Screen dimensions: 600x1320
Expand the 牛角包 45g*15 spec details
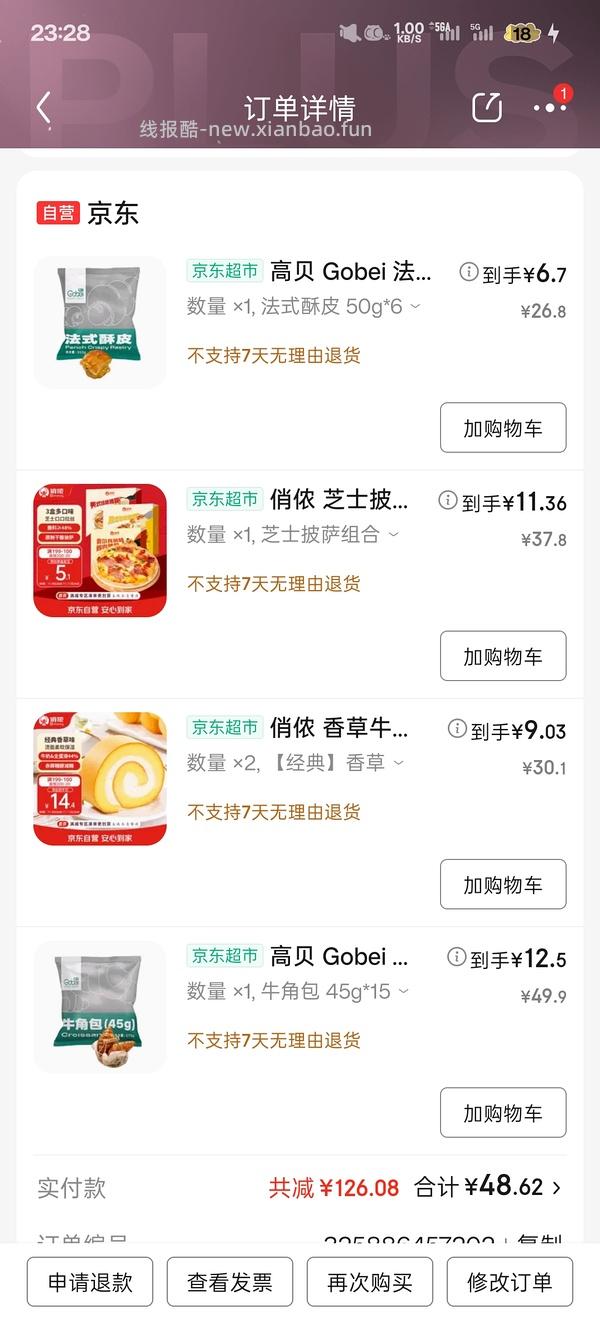(x=404, y=991)
